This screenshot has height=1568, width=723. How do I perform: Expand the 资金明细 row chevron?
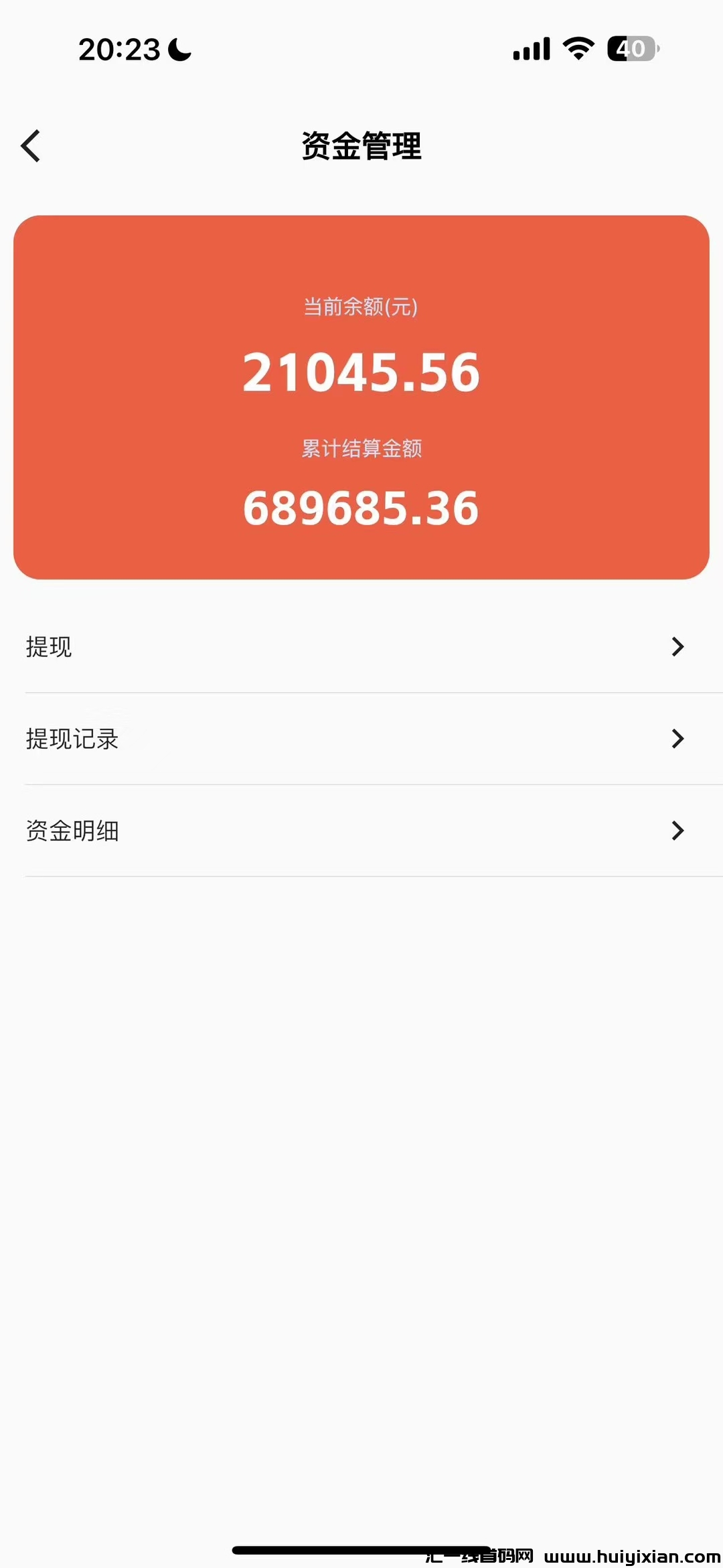[x=677, y=831]
